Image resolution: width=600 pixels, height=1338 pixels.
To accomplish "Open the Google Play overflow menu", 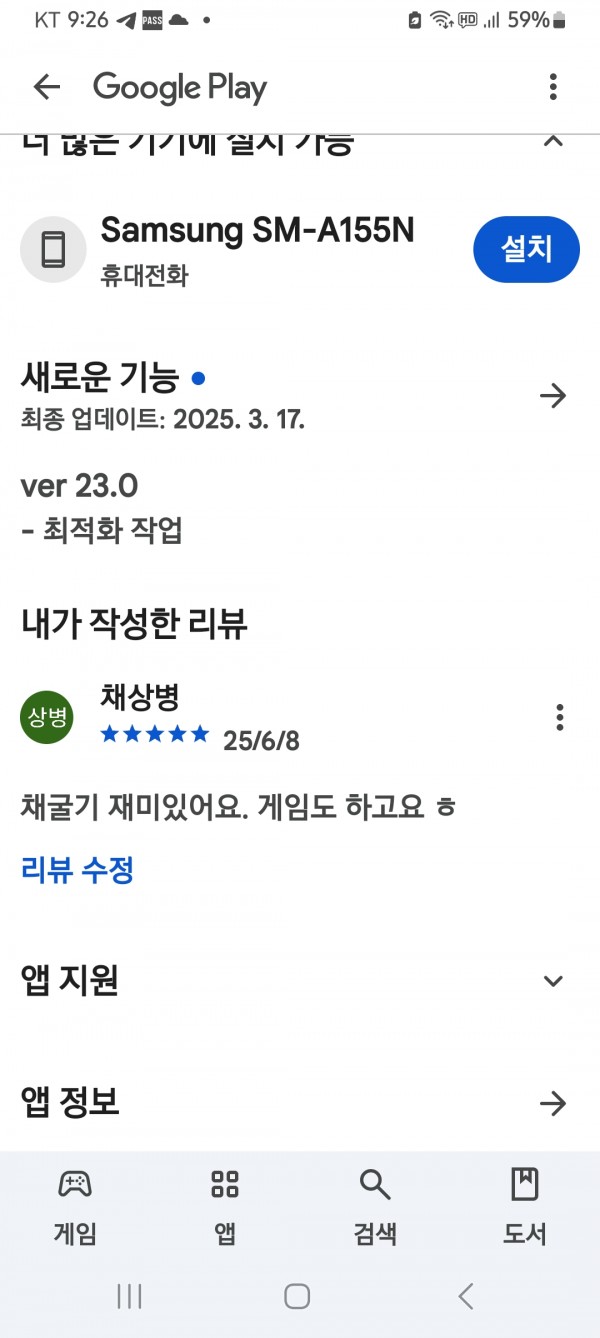I will [553, 87].
